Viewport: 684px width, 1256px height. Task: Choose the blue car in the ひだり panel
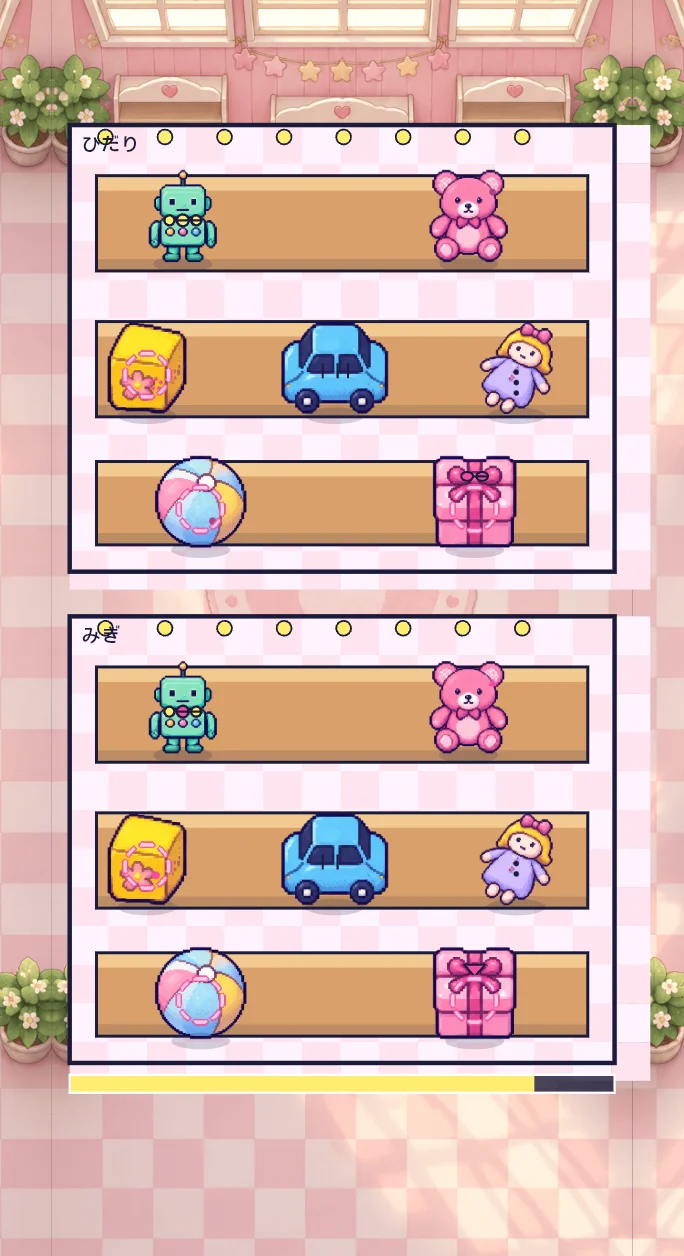click(x=334, y=368)
